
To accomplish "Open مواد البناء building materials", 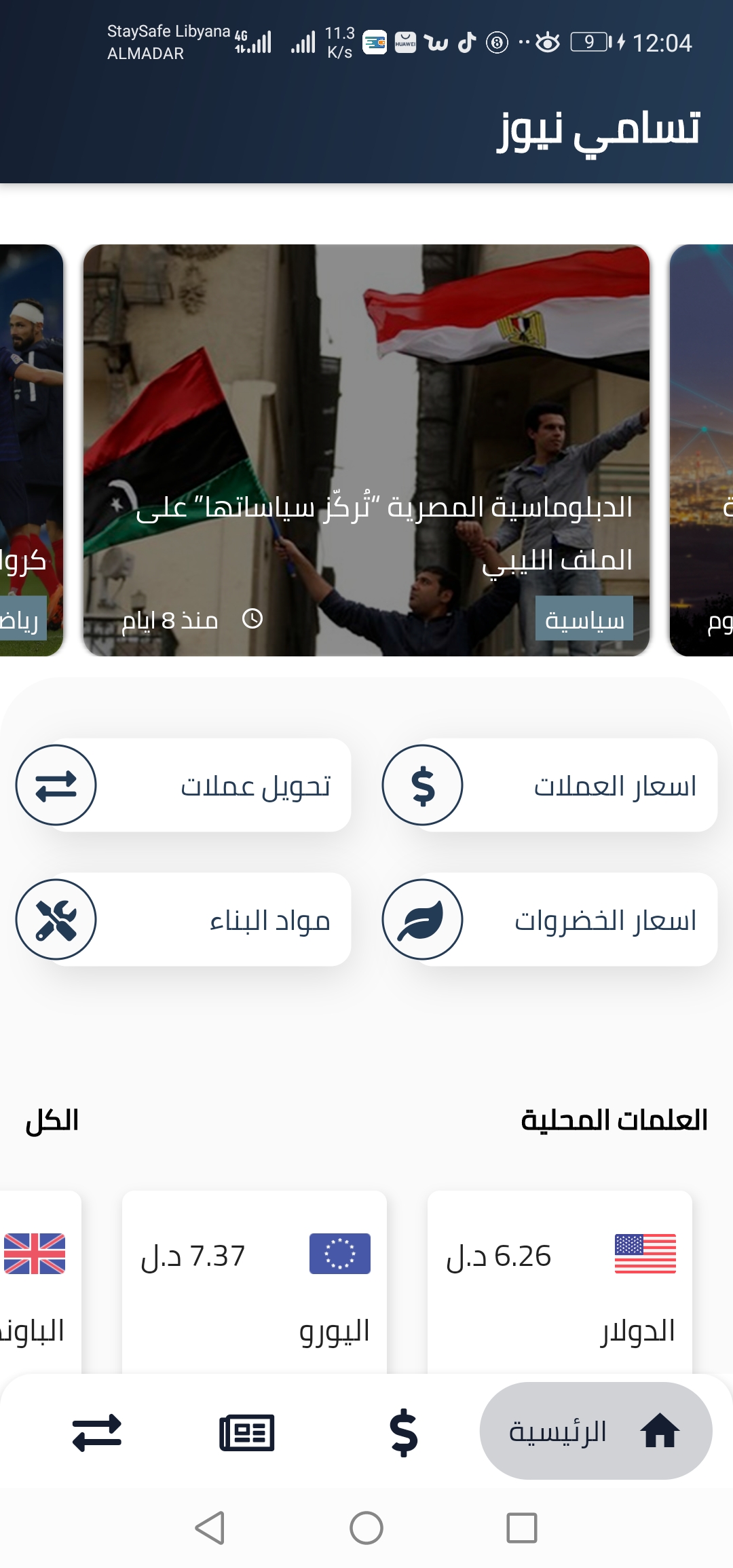I will [183, 920].
